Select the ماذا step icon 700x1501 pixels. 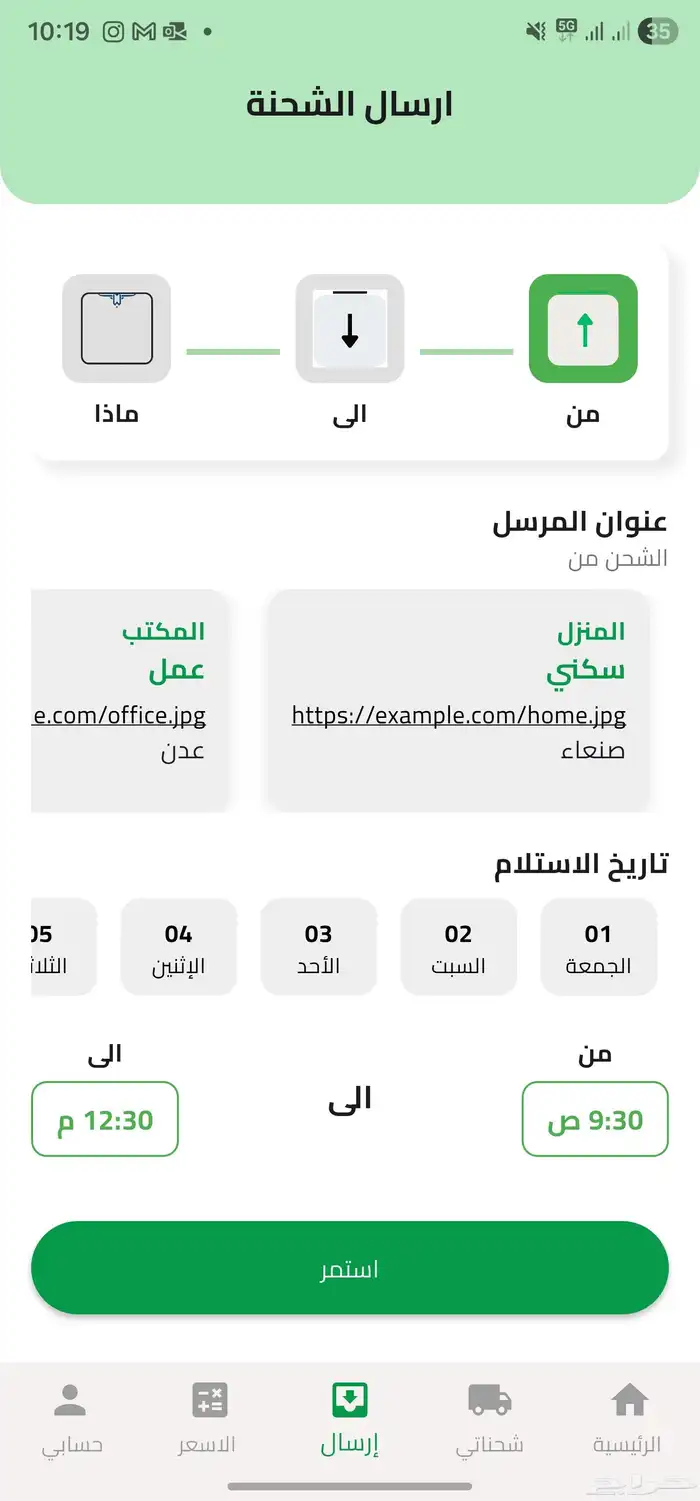coord(116,329)
